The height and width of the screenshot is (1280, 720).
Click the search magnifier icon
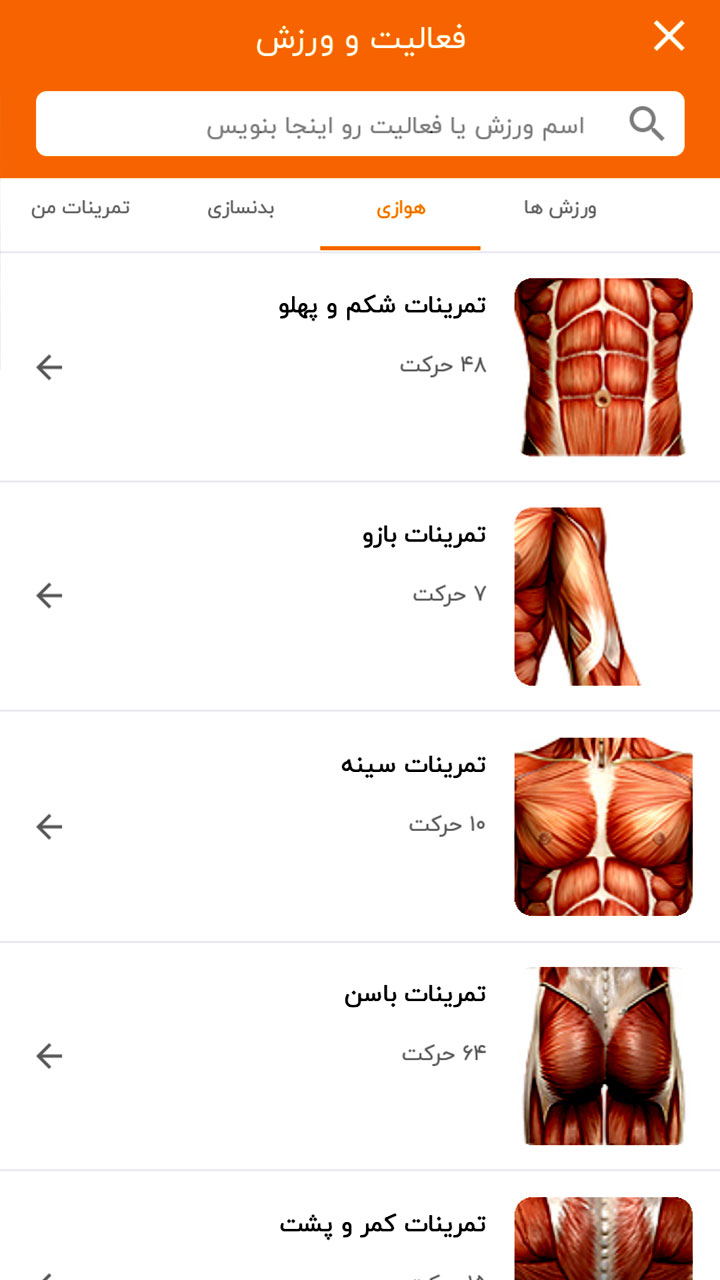(x=648, y=122)
